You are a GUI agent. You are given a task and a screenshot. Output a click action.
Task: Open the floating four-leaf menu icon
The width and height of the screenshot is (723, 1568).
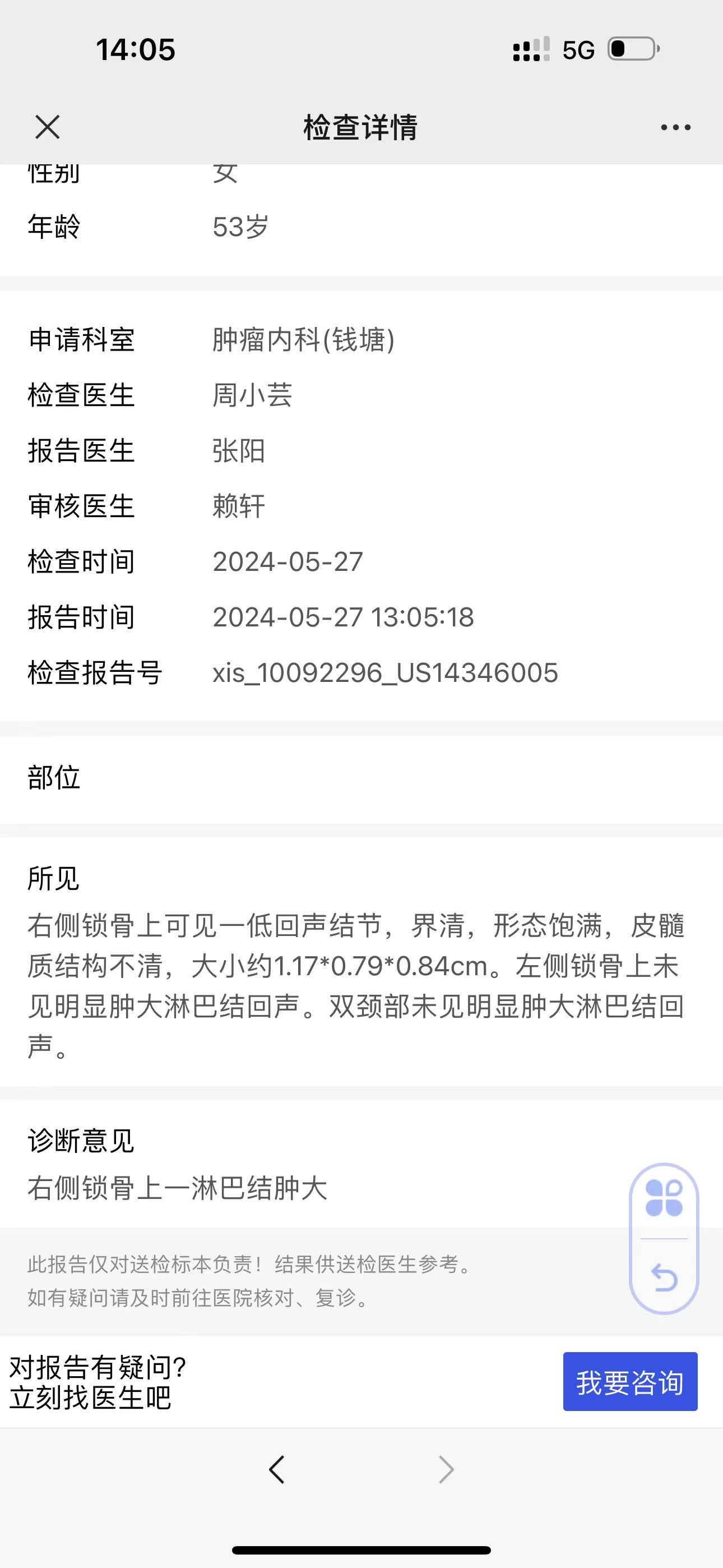[664, 1198]
